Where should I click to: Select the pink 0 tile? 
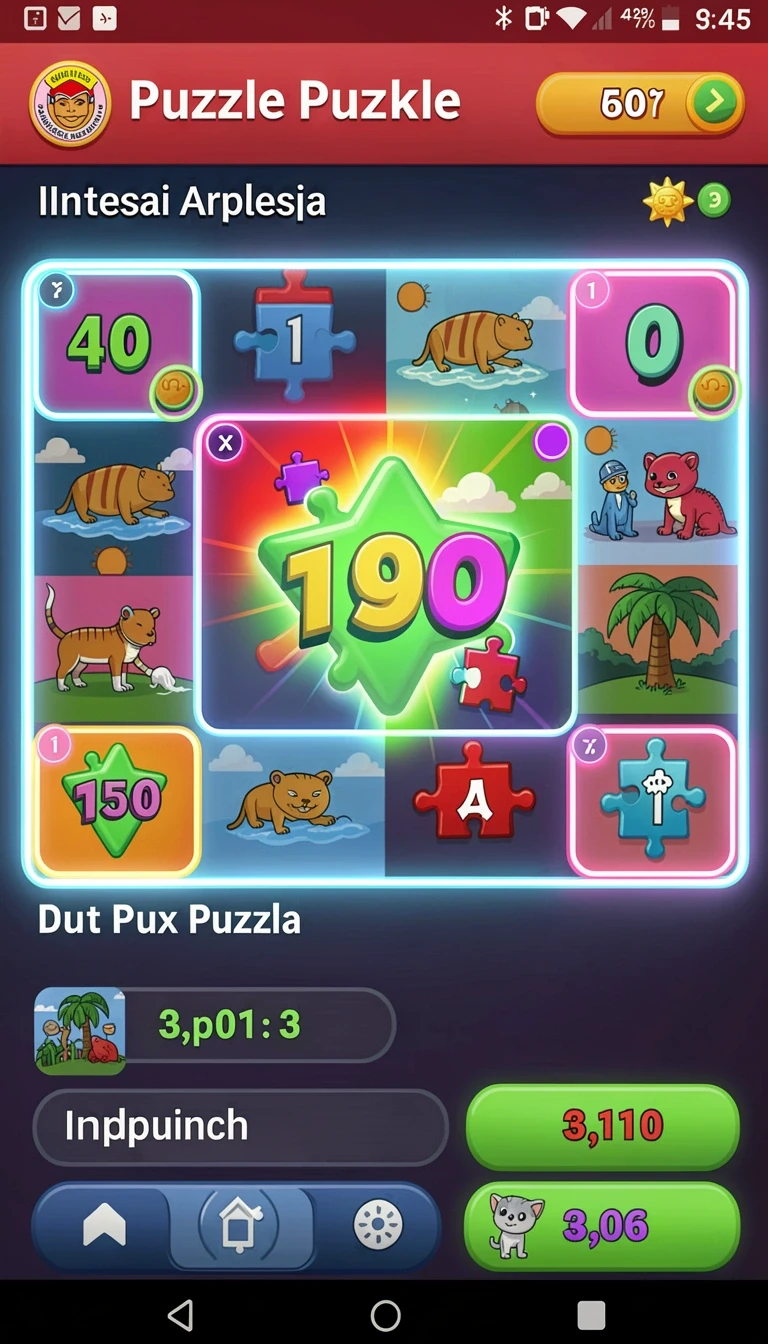(653, 343)
